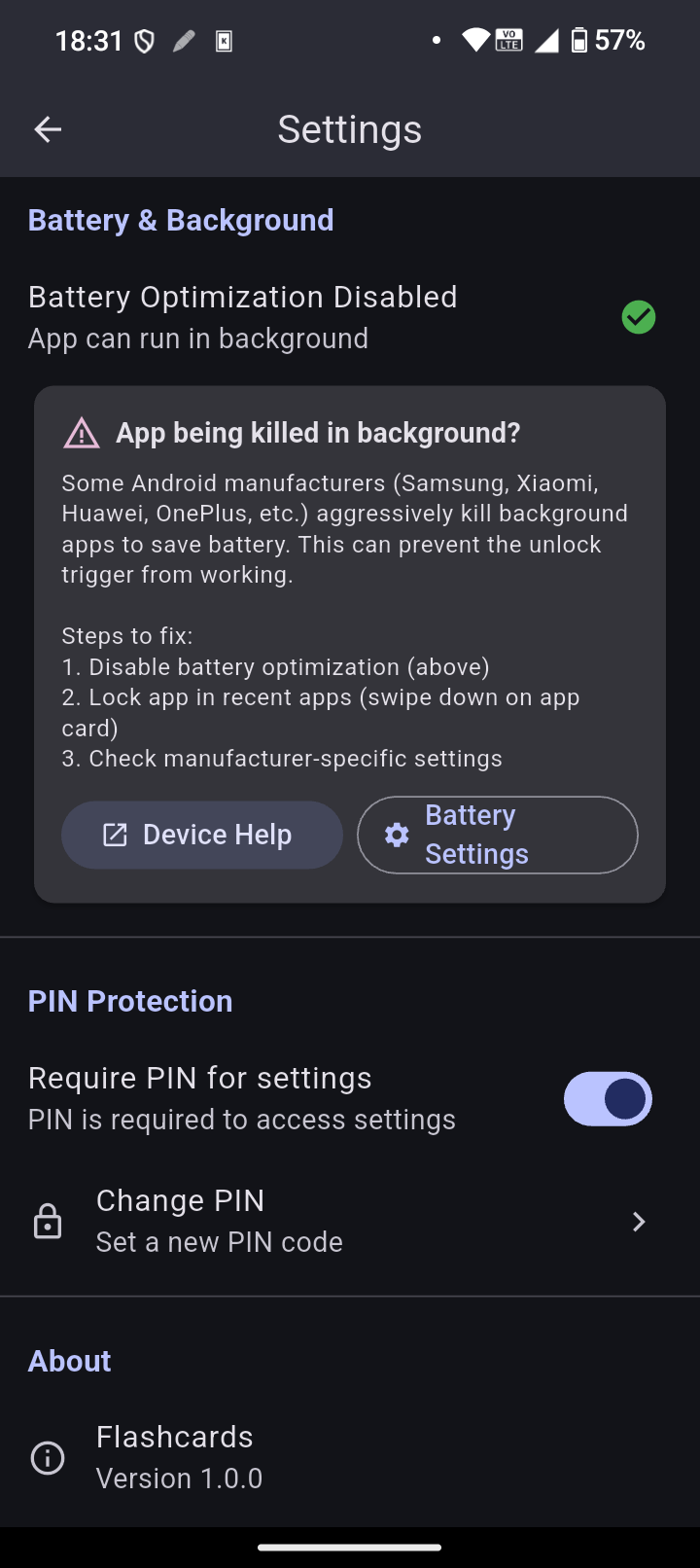Open Battery Settings
700x1568 pixels.
point(497,835)
